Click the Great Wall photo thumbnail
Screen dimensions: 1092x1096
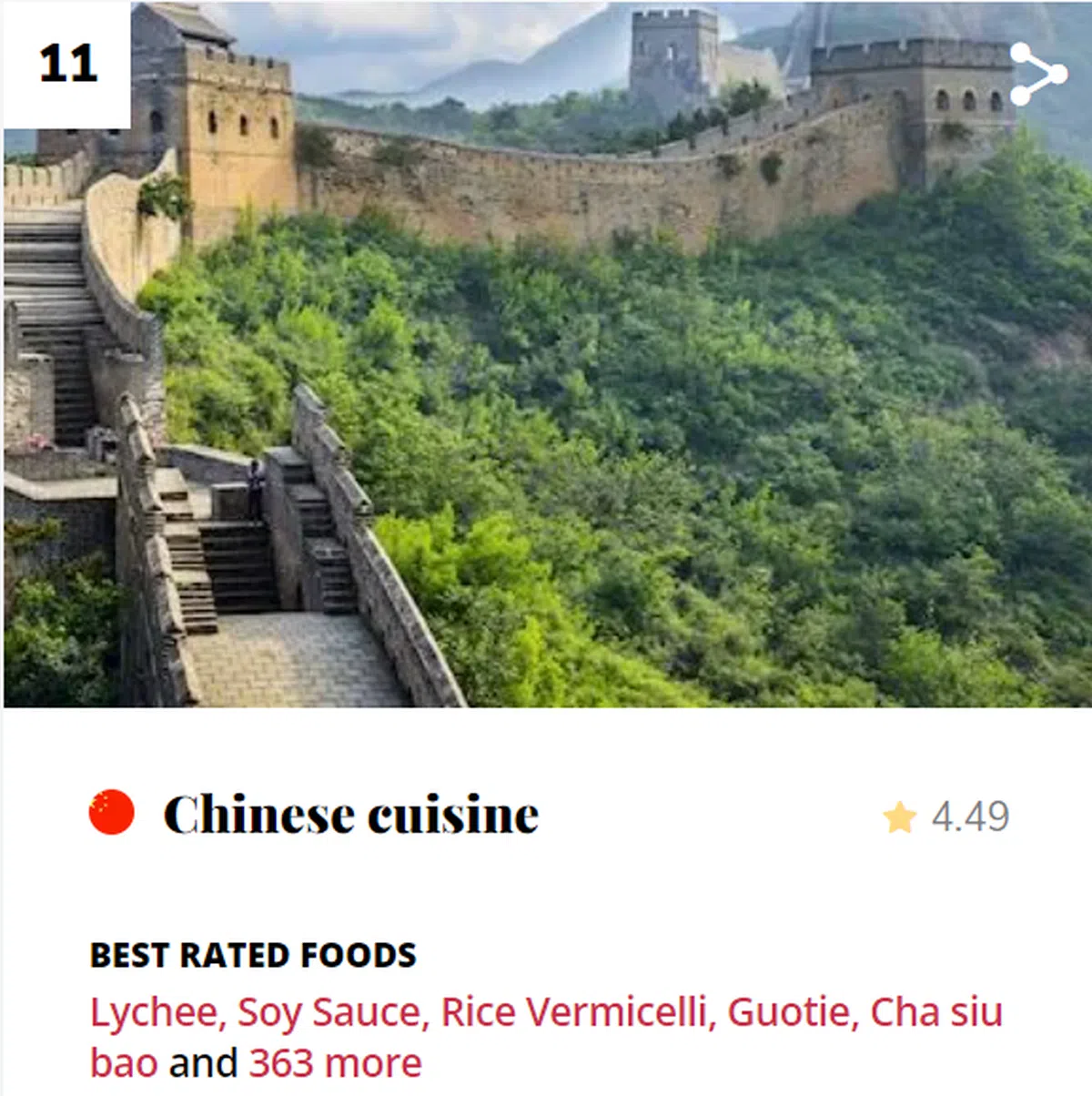[546, 364]
